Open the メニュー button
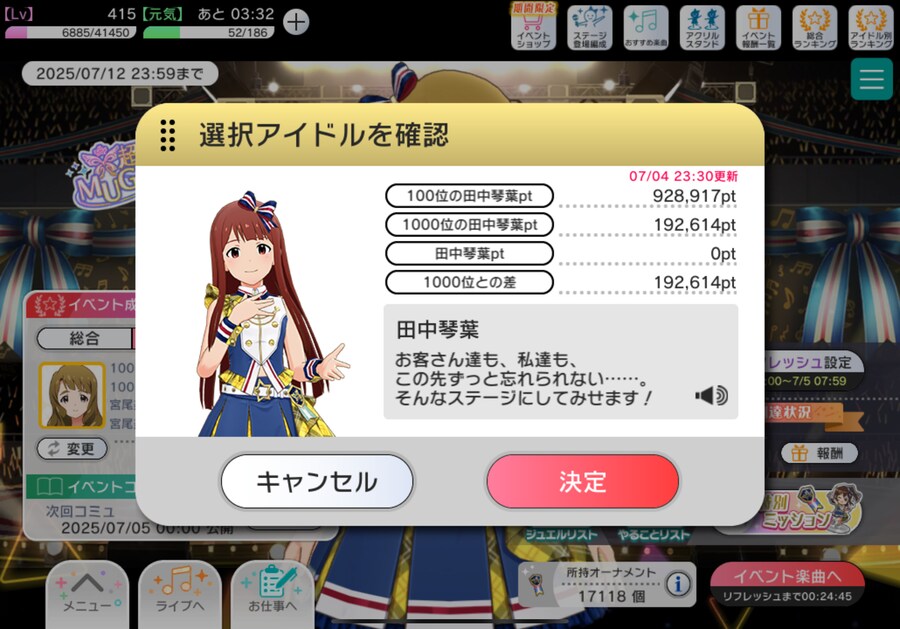Viewport: 900px width, 629px height. coord(87,593)
